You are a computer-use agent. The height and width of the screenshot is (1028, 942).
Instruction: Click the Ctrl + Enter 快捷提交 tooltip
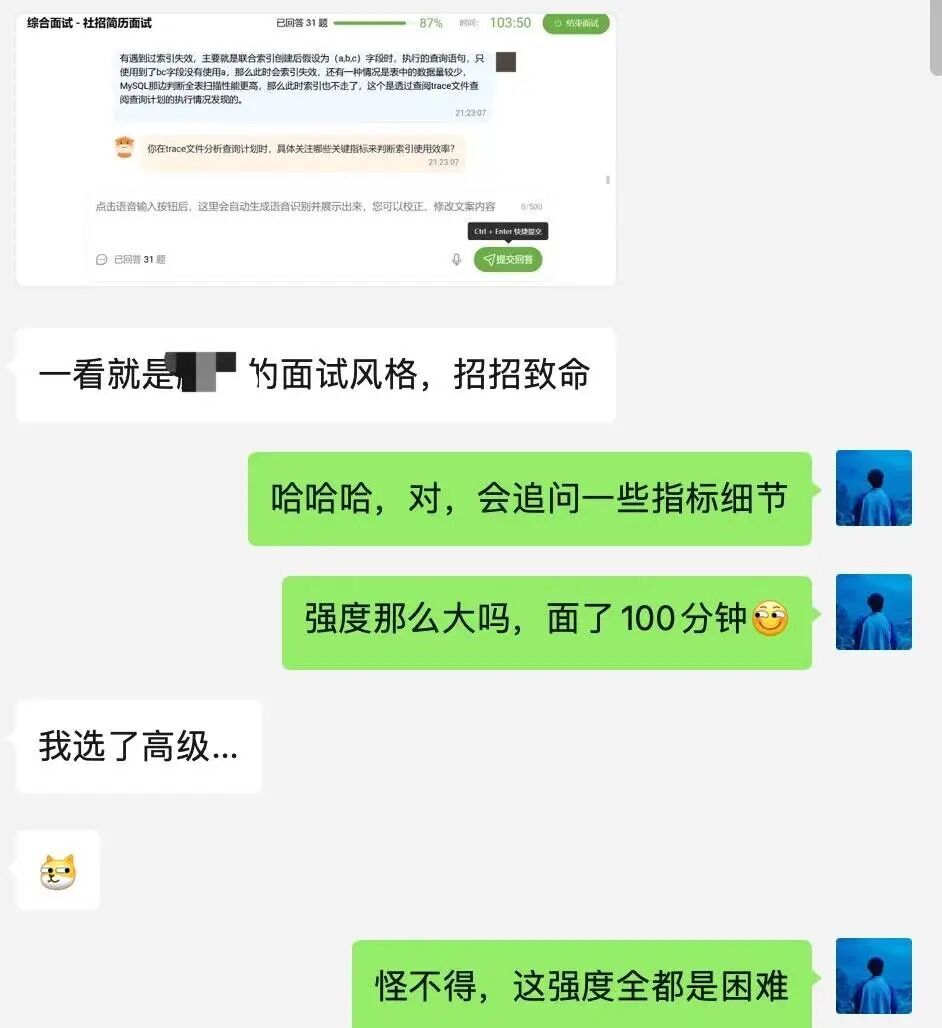(x=507, y=231)
